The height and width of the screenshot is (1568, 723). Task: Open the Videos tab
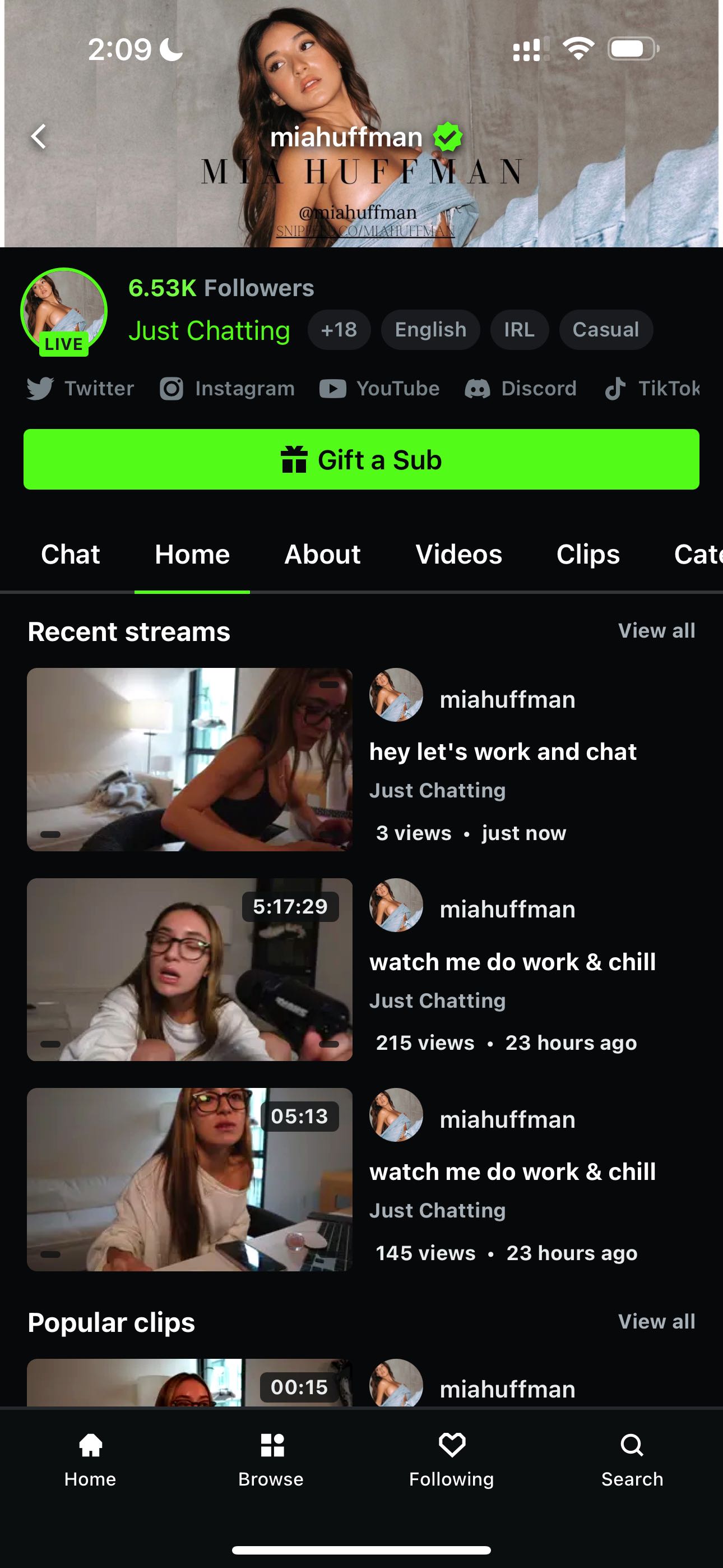459,555
